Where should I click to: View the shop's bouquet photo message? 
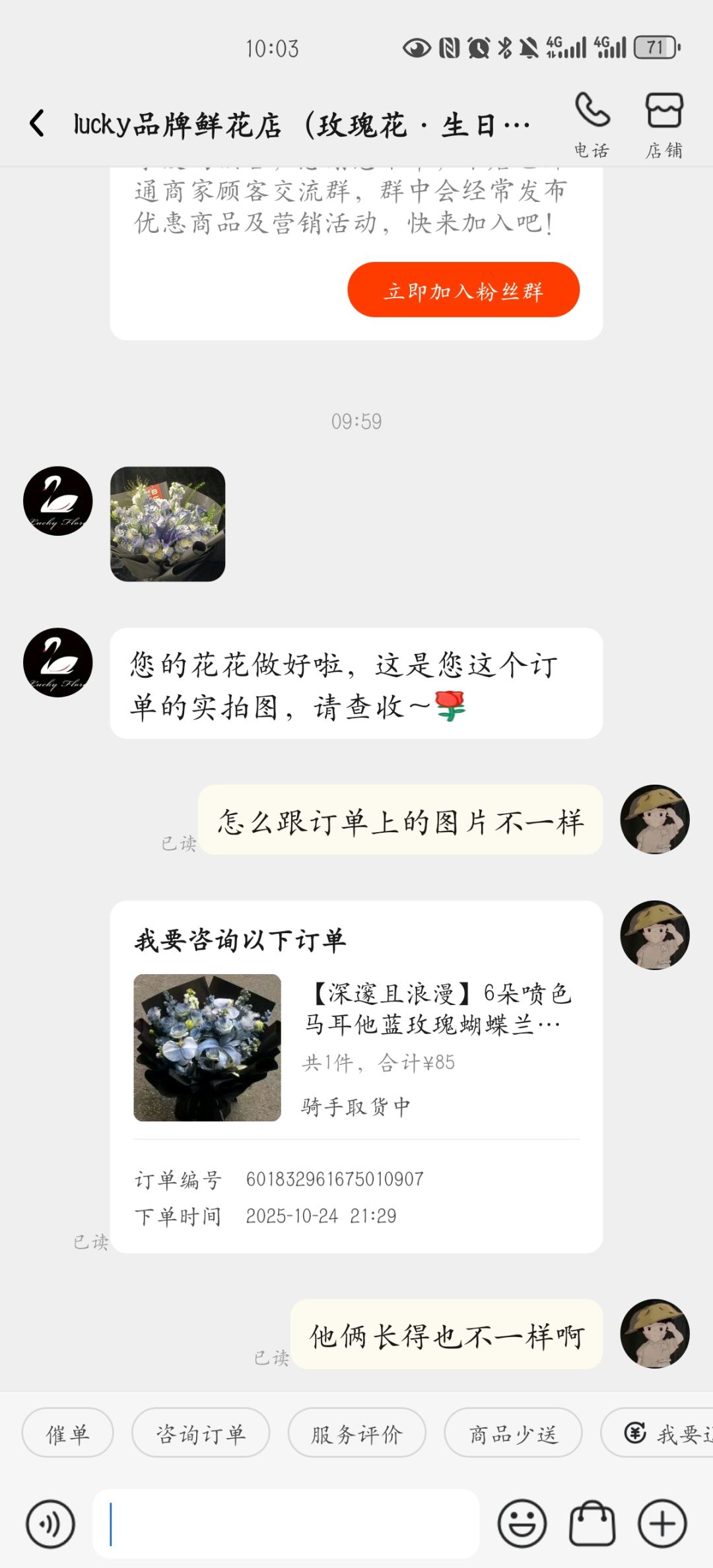pos(168,524)
